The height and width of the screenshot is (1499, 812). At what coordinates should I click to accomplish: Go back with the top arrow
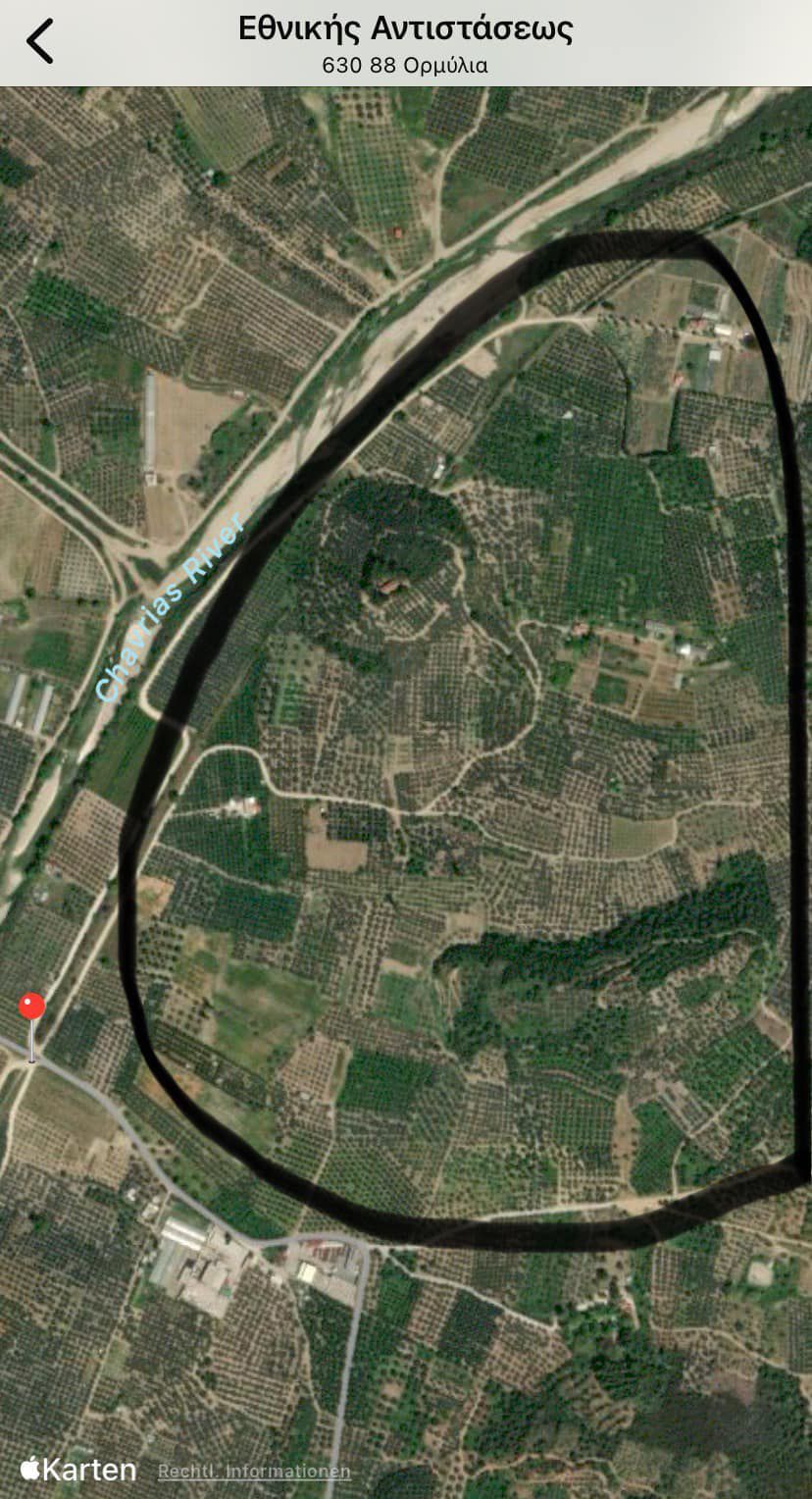pos(39,42)
